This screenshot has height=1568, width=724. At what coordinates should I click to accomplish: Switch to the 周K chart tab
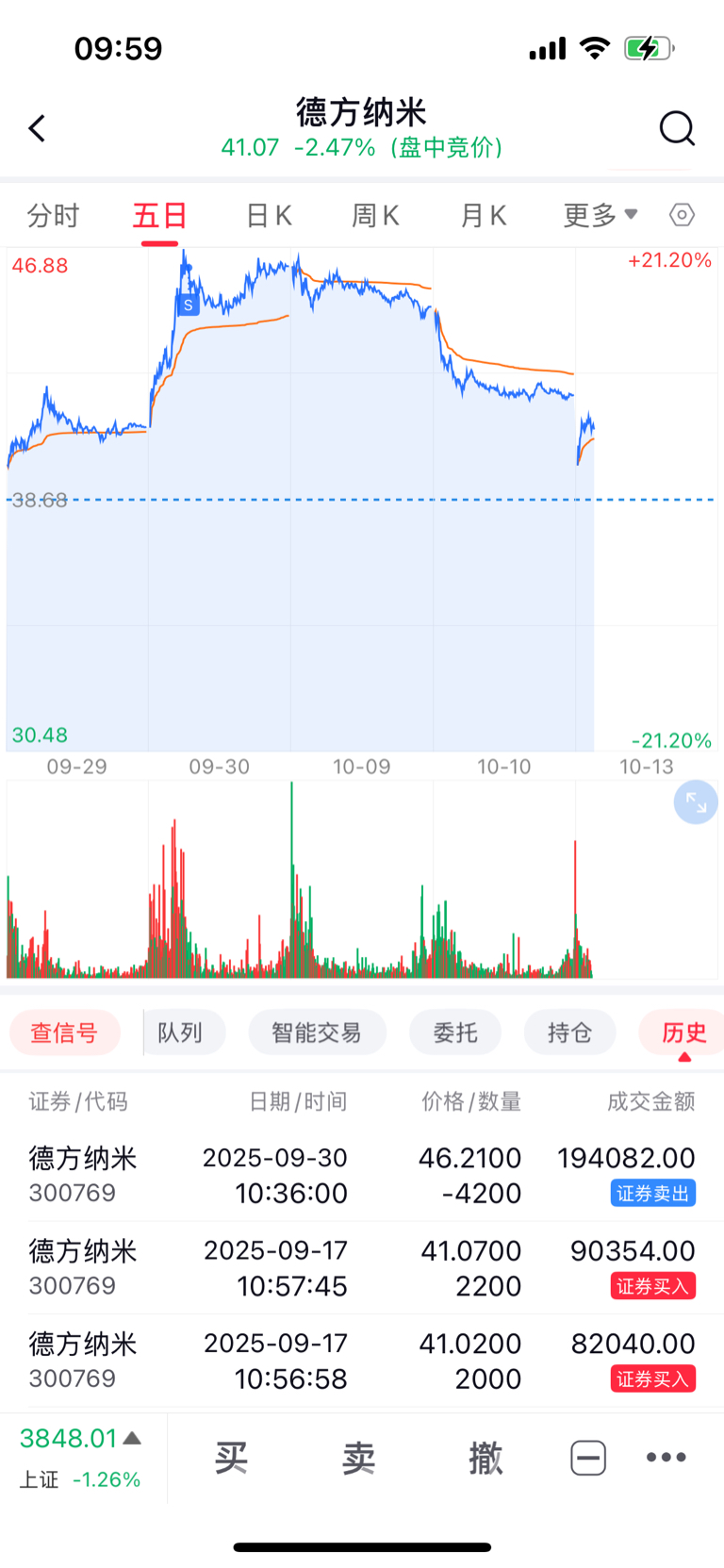[x=375, y=216]
